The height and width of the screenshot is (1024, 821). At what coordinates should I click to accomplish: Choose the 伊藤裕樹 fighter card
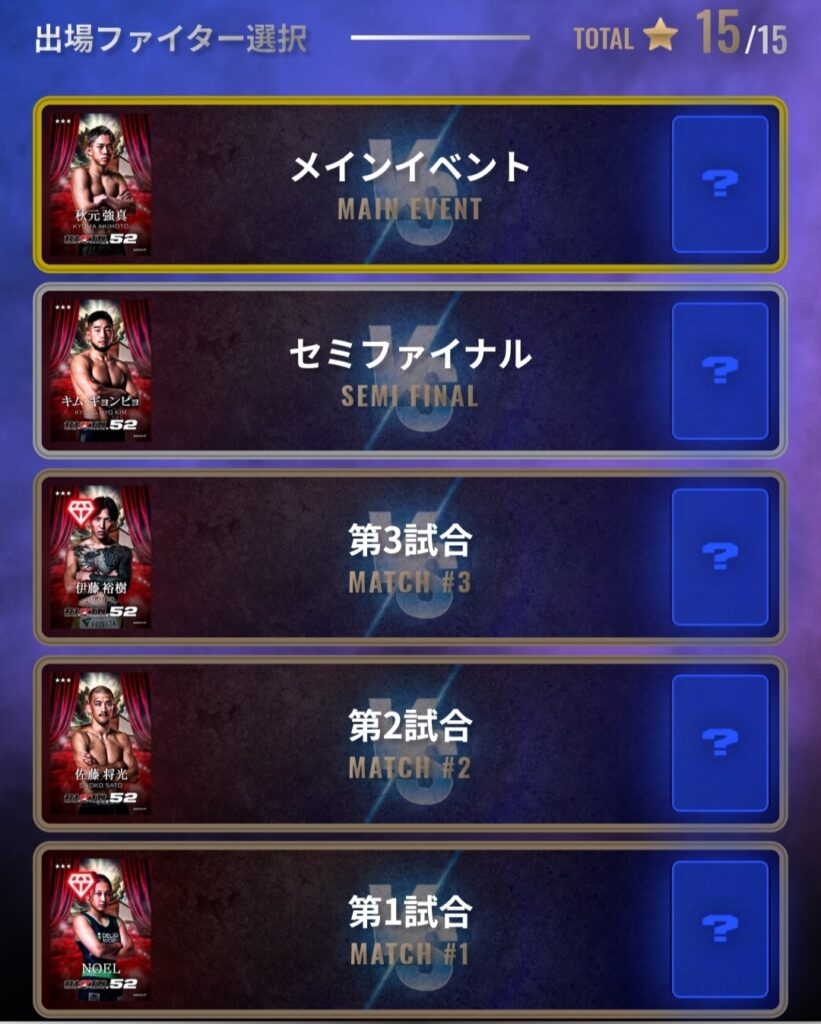click(x=101, y=557)
